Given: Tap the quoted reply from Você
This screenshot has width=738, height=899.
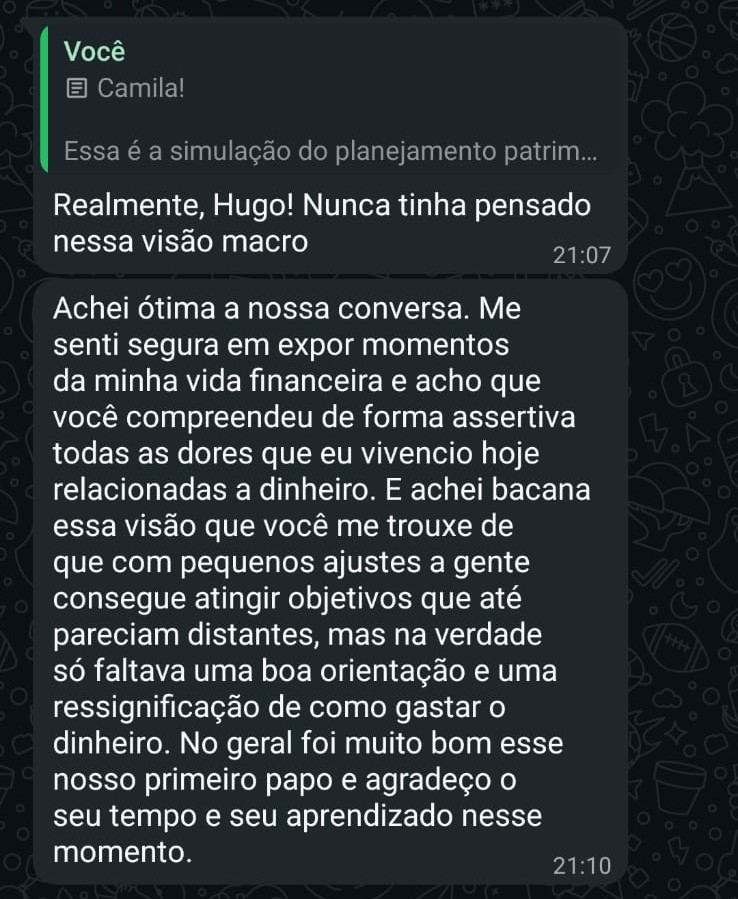Looking at the screenshot, I should coord(330,100).
